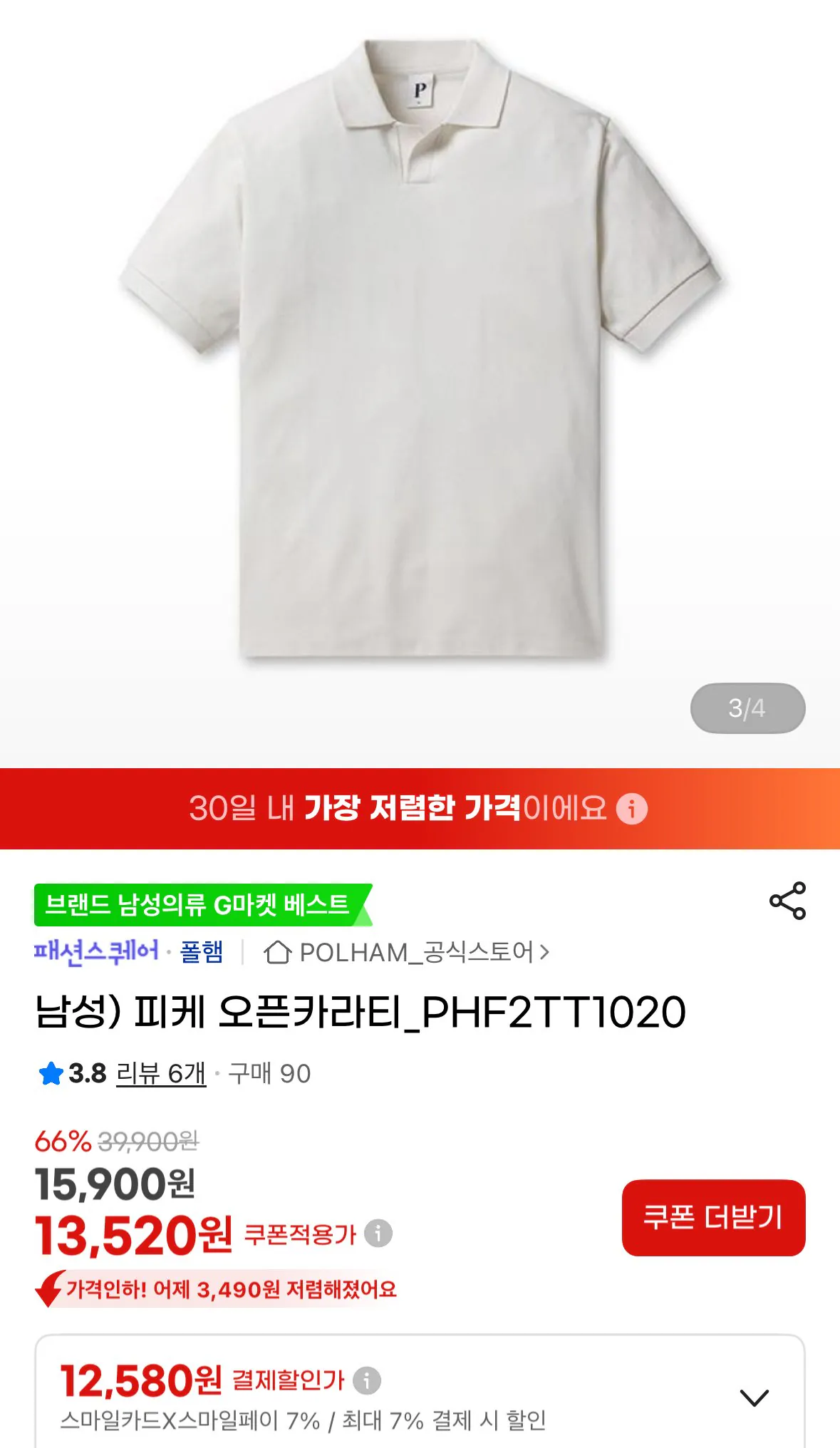The width and height of the screenshot is (840, 1448).
Task: Tap the info icon in the red price banner
Action: point(633,809)
